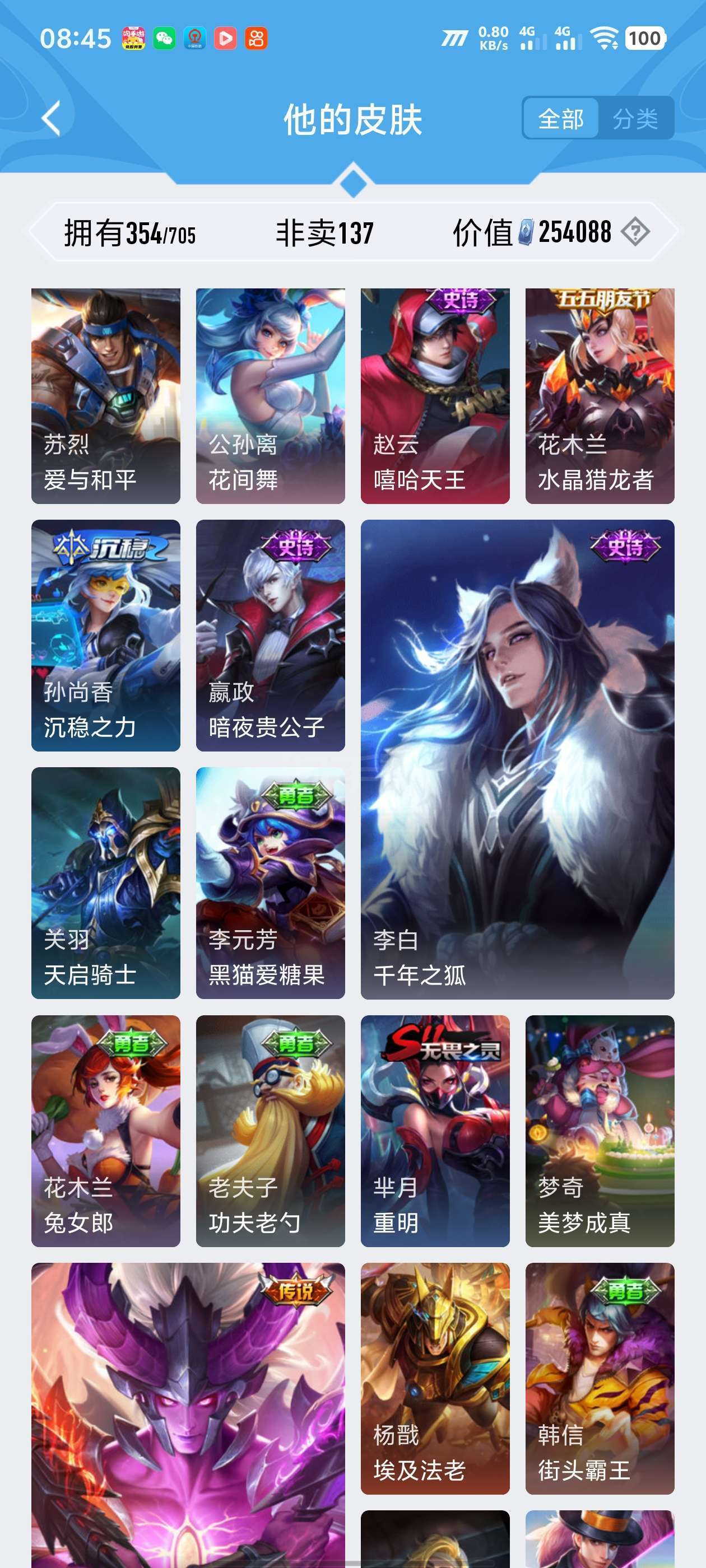Open the large purple 传说 skin card
The height and width of the screenshot is (1568, 706).
[188, 1412]
